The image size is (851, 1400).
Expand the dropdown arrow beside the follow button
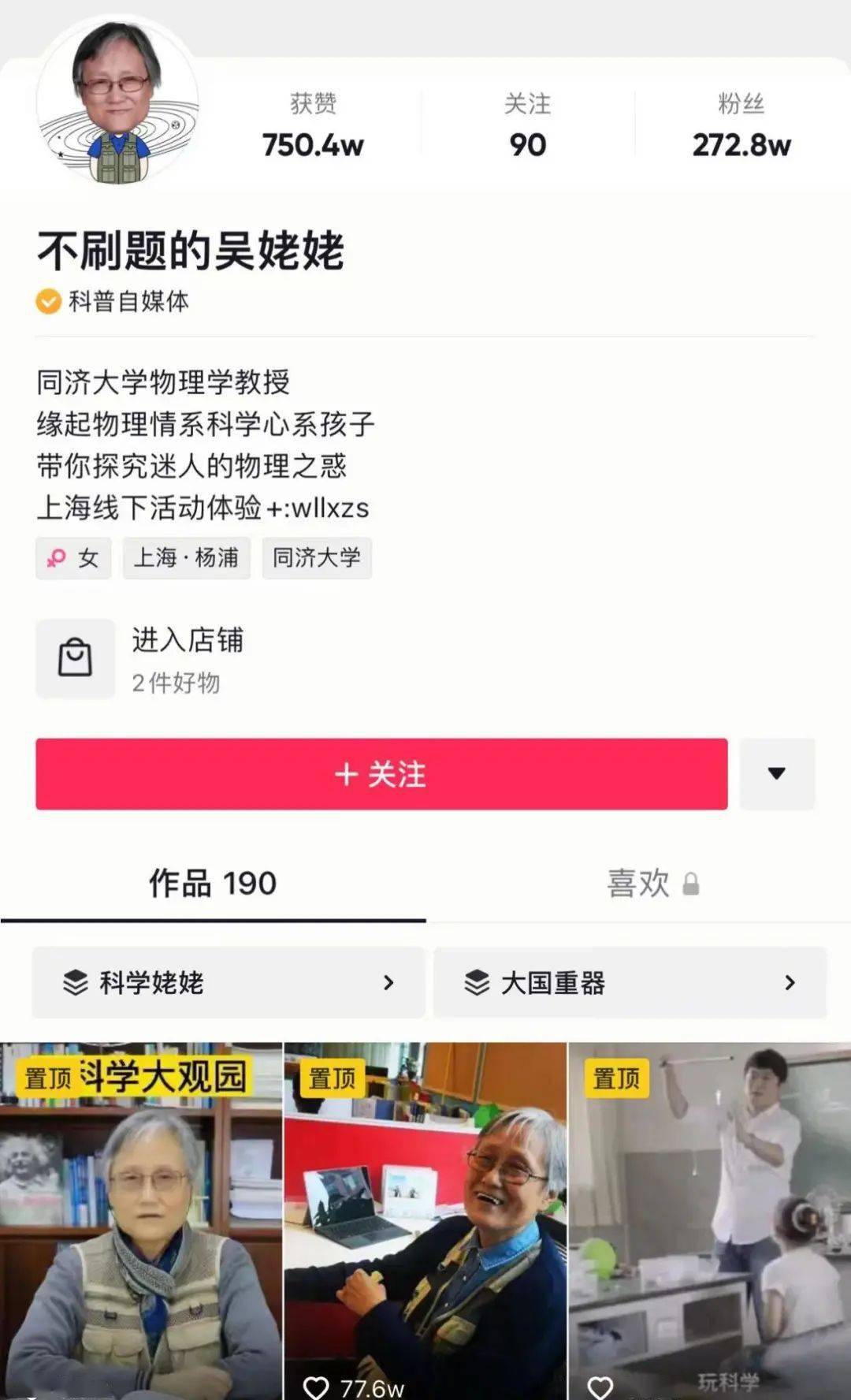click(x=777, y=774)
